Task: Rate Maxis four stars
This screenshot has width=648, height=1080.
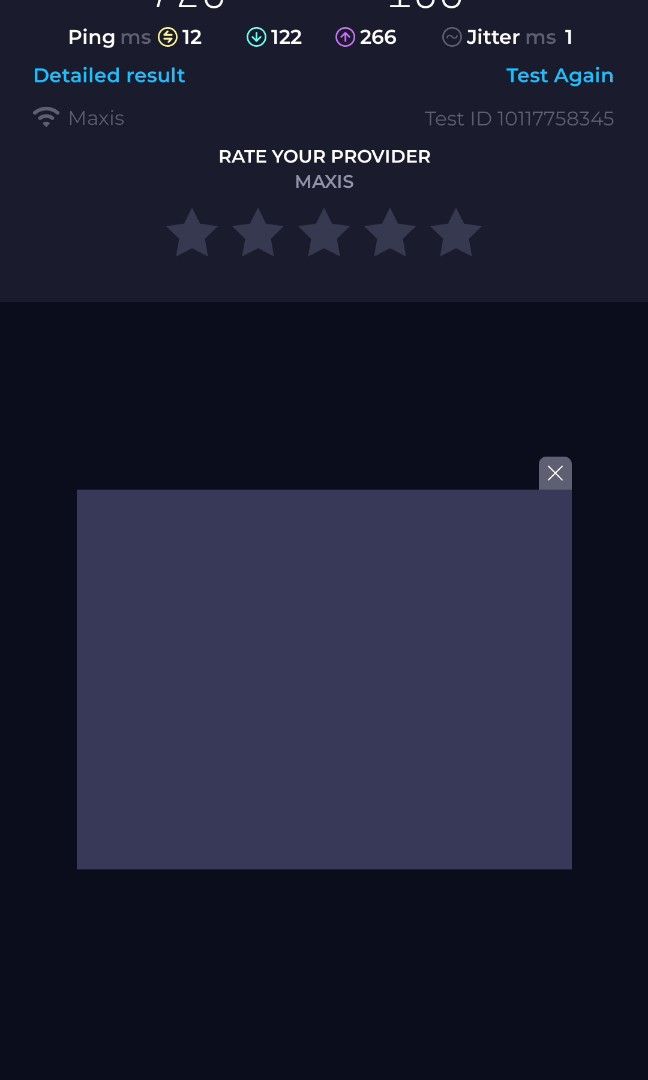Action: [x=390, y=234]
